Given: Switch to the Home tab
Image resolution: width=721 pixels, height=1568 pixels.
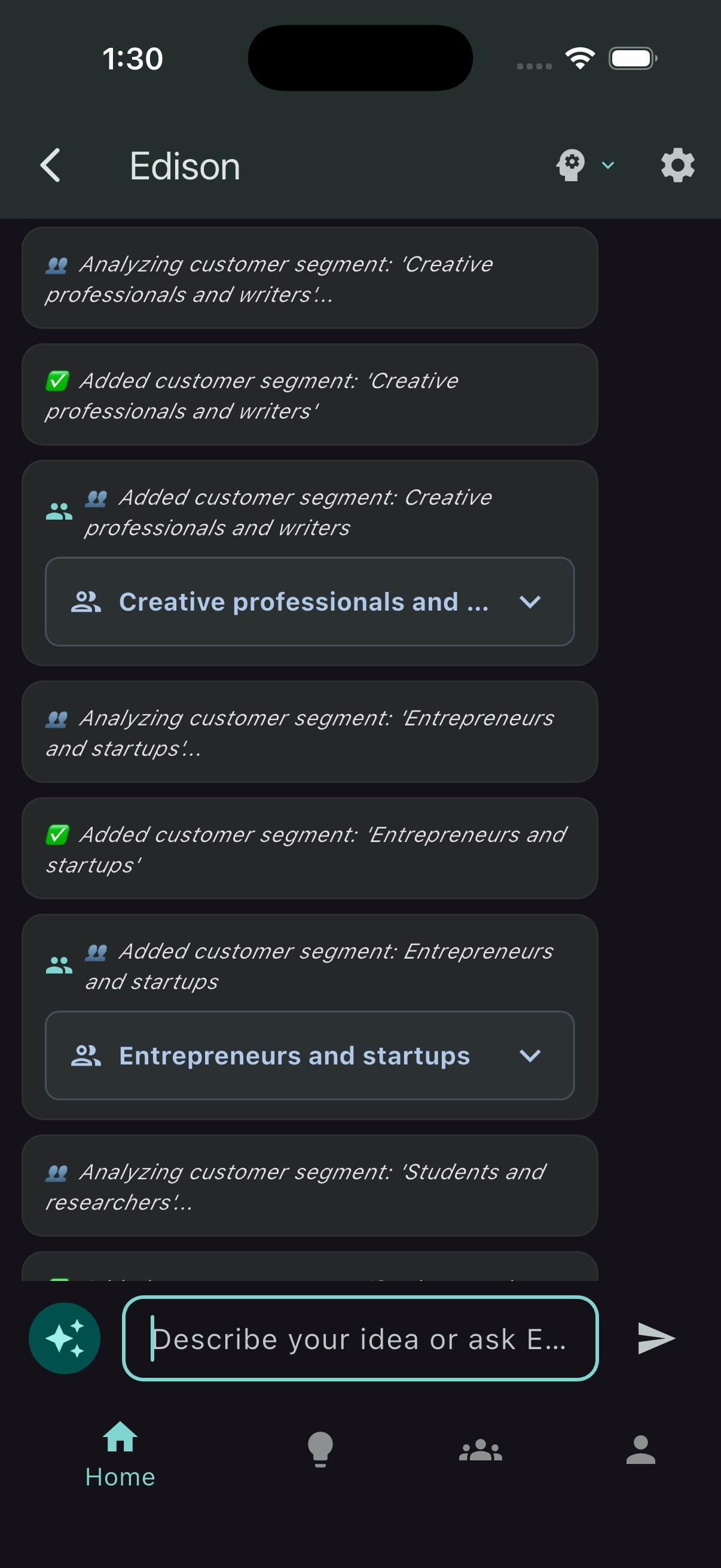Looking at the screenshot, I should [x=120, y=1455].
